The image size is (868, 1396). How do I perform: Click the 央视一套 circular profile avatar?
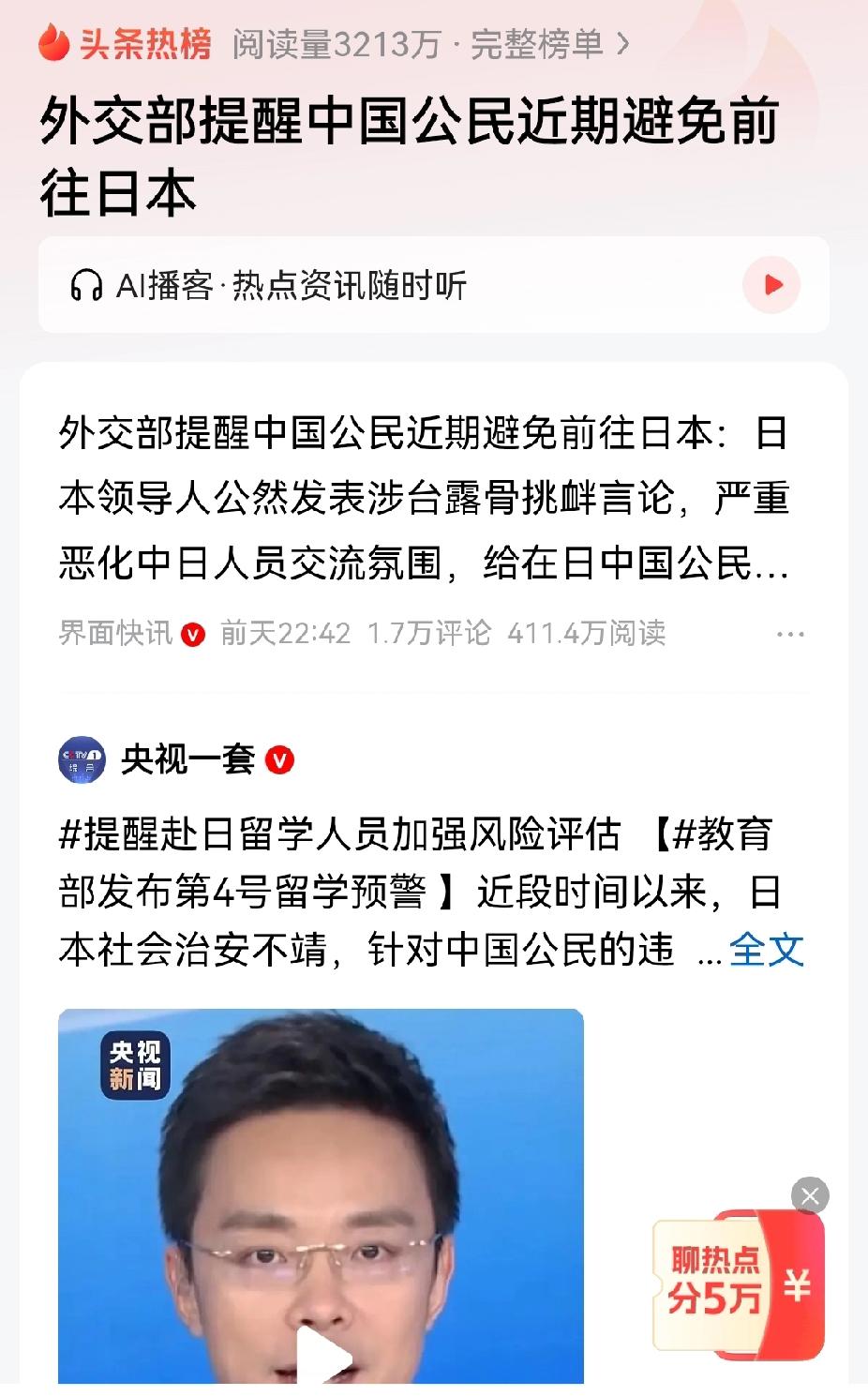point(81,759)
